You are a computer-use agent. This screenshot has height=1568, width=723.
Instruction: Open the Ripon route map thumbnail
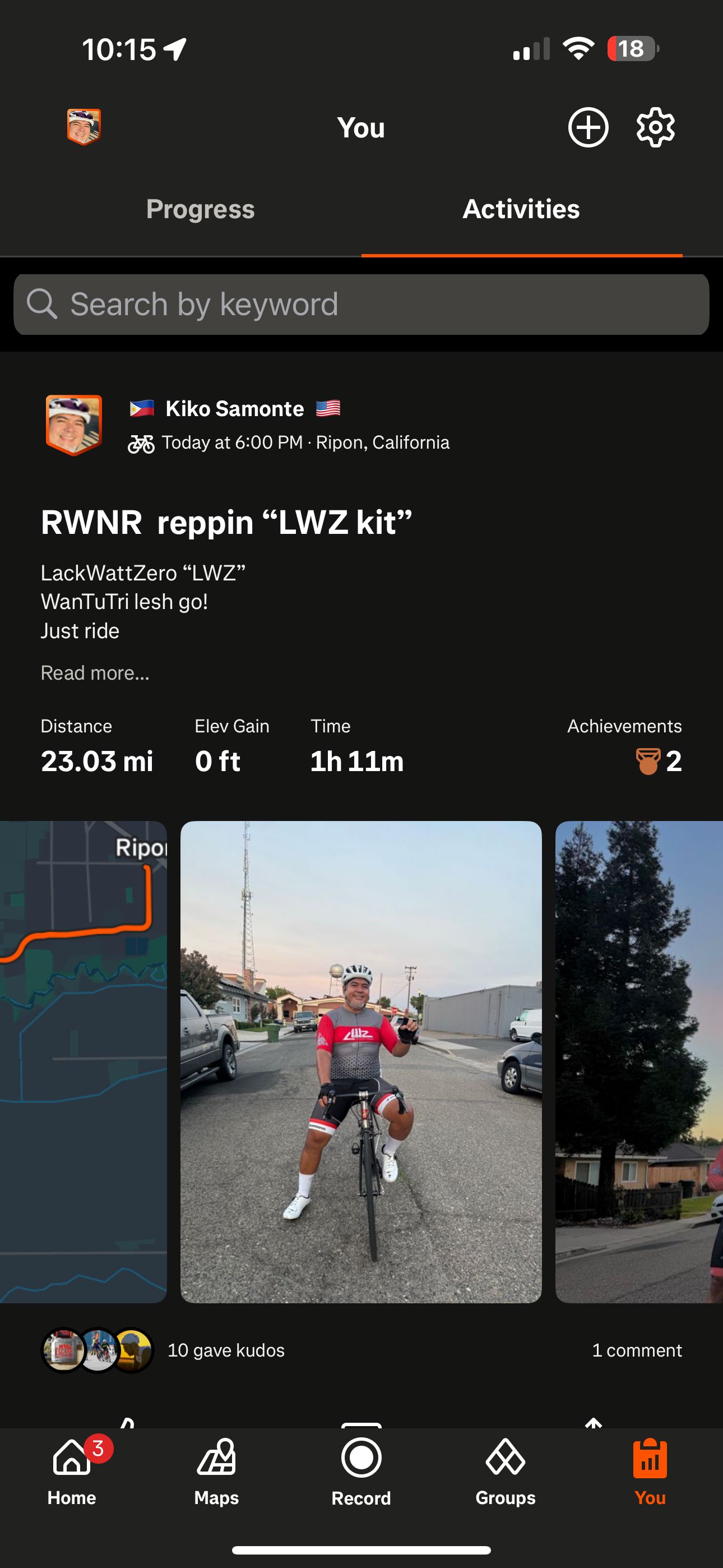coord(84,1062)
